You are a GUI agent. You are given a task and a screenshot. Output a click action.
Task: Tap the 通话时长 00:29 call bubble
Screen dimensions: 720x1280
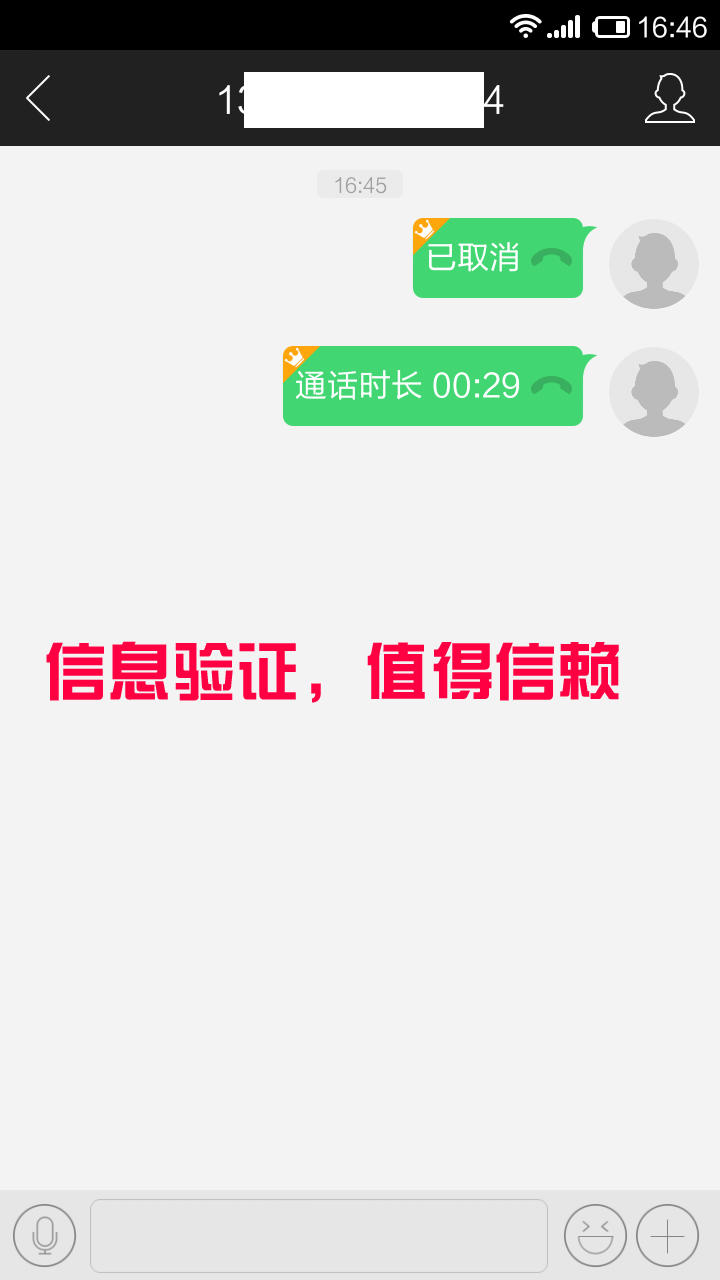432,386
